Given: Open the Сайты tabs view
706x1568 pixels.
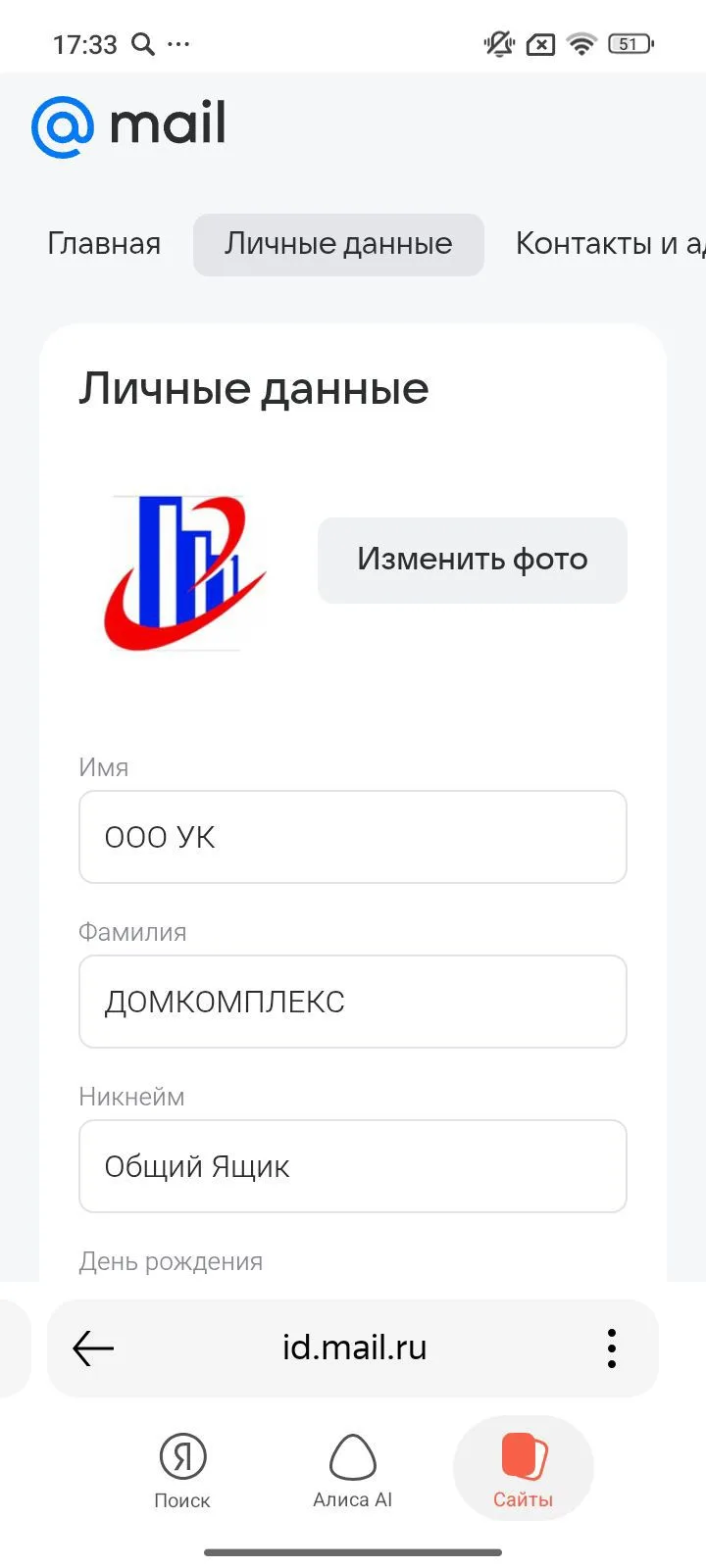Looking at the screenshot, I should coord(523,1470).
